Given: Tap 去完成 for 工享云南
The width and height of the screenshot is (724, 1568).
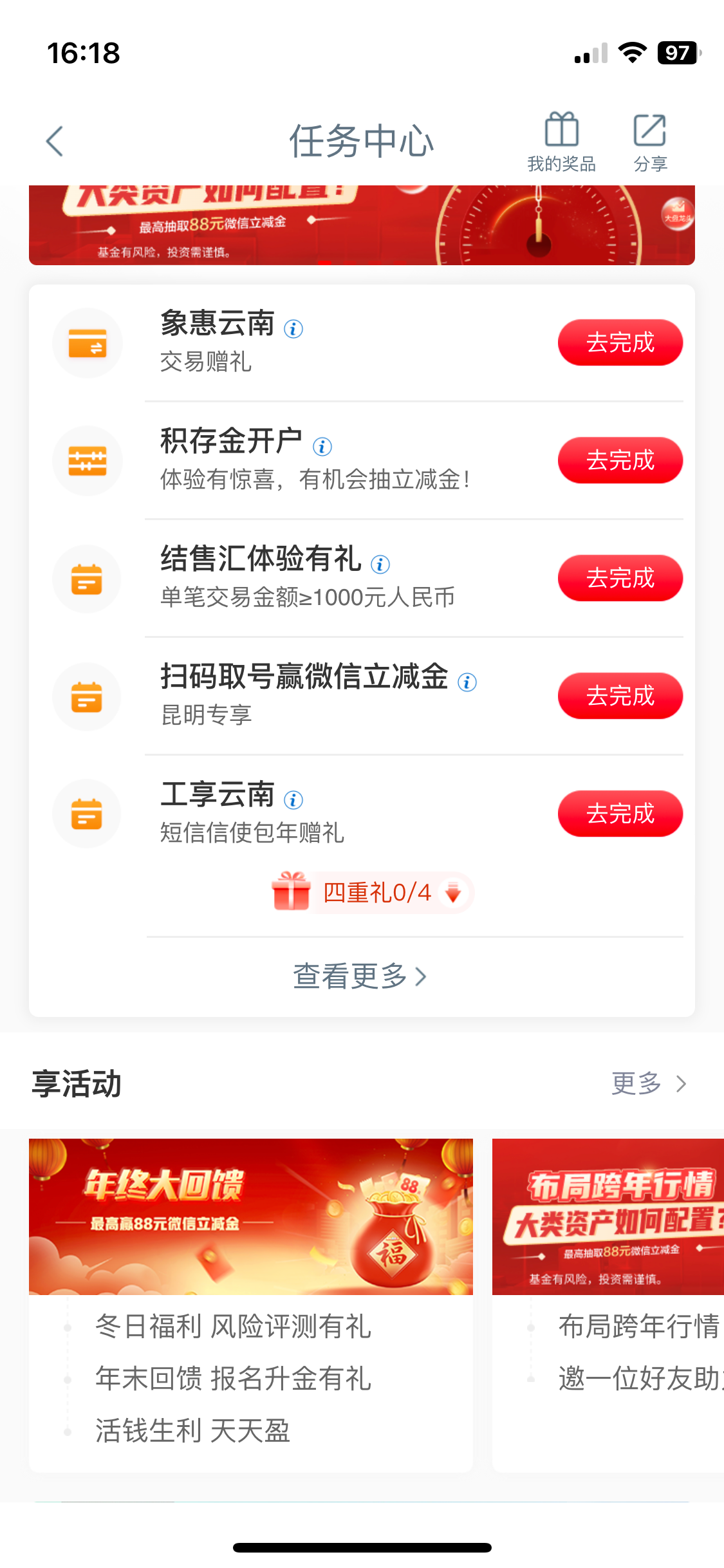Looking at the screenshot, I should tap(620, 814).
